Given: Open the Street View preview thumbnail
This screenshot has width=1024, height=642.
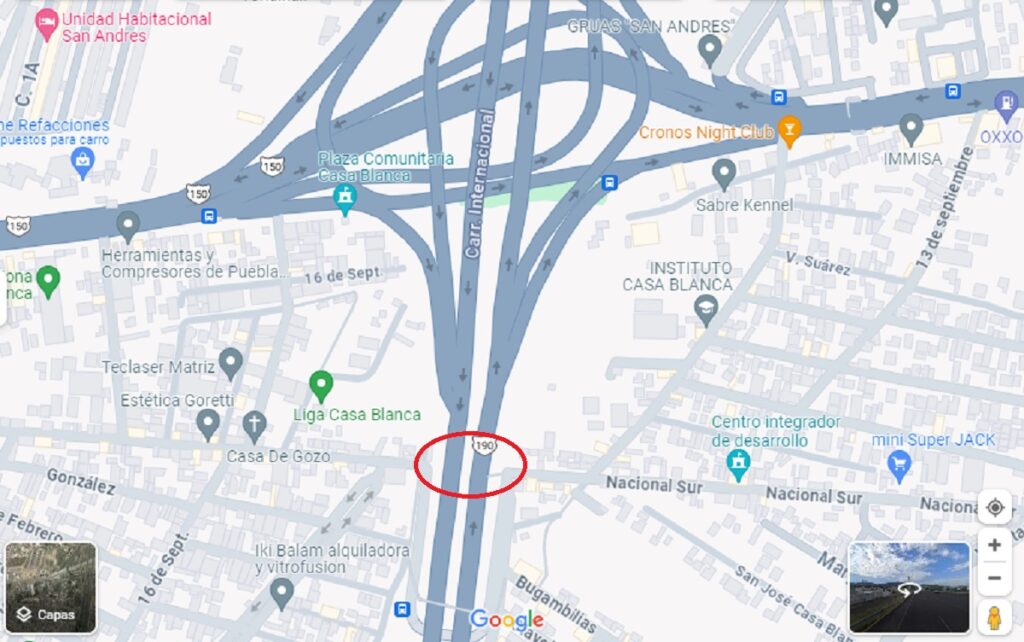Looking at the screenshot, I should (x=909, y=587).
